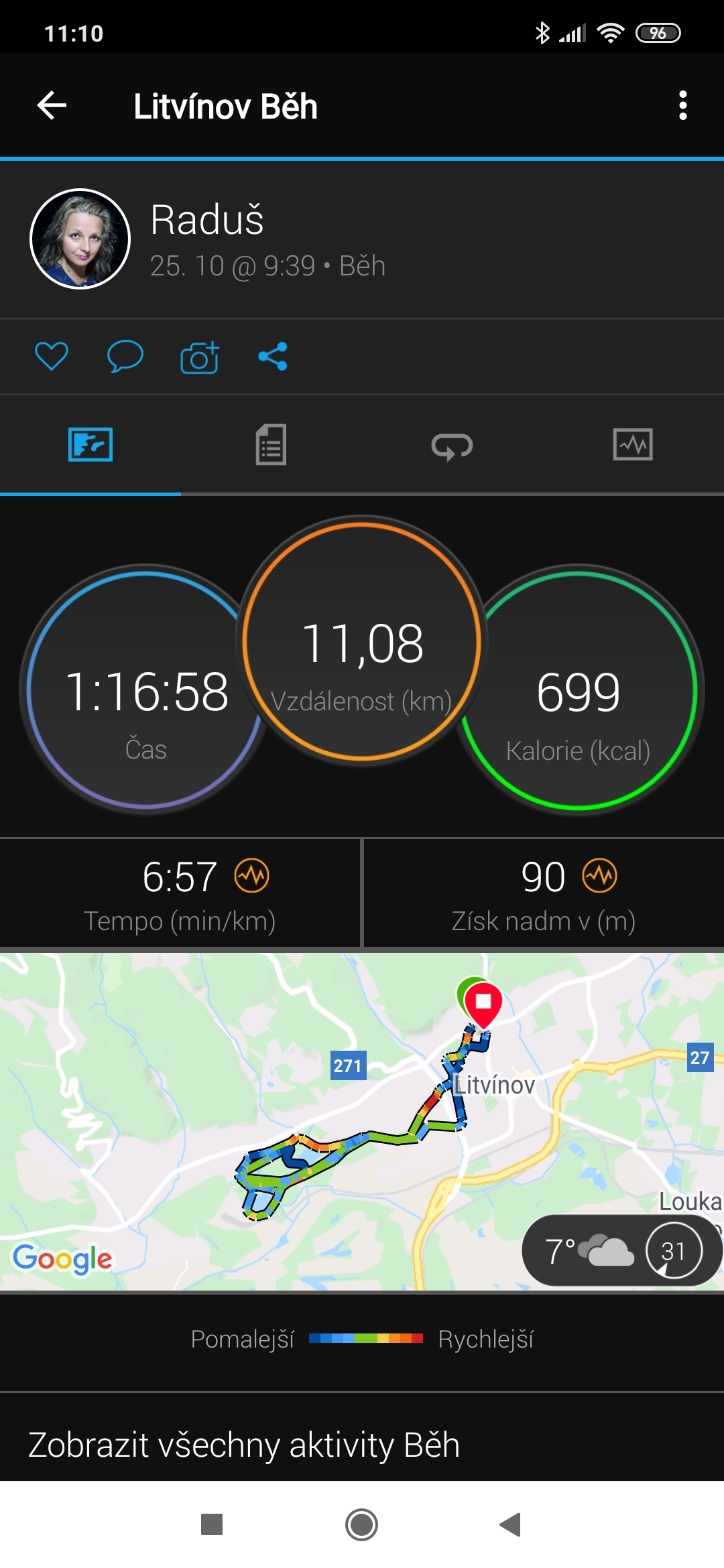Tap the system home button

pos(362,1525)
